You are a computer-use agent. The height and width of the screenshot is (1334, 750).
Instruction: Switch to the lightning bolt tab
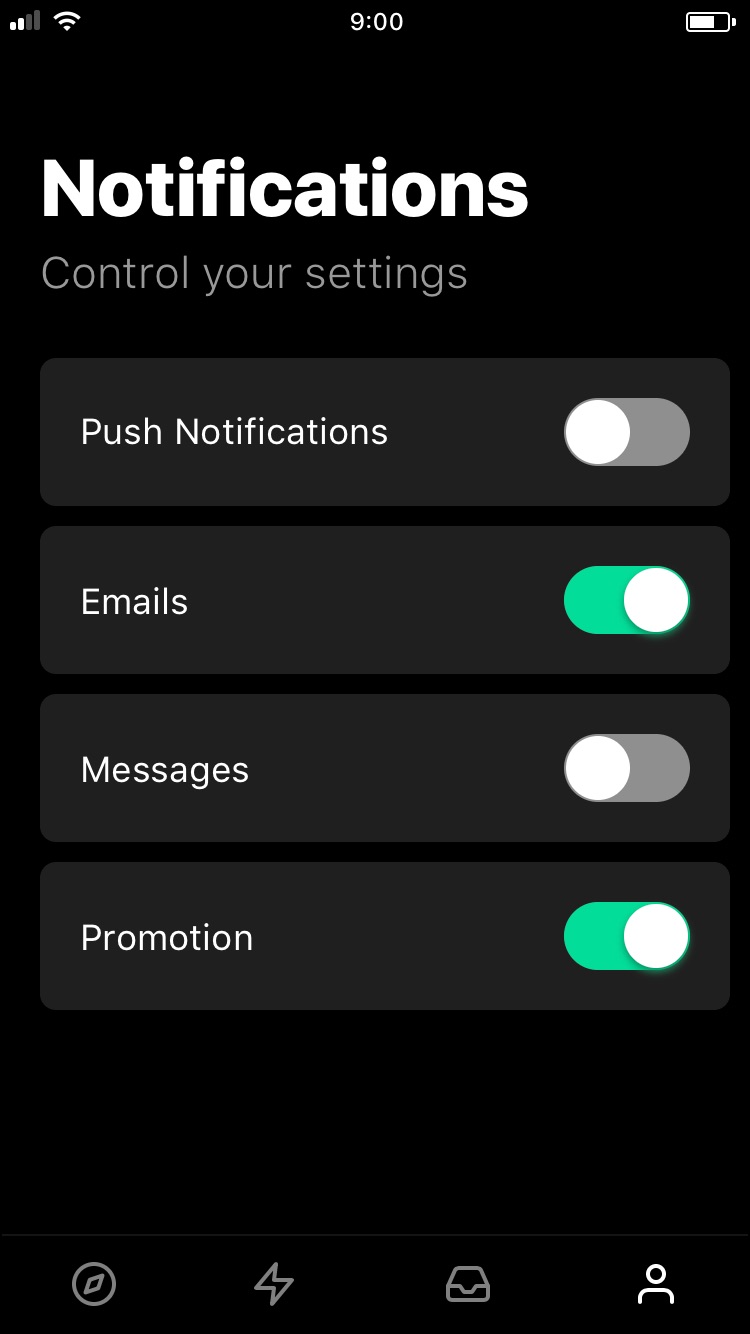(274, 1284)
